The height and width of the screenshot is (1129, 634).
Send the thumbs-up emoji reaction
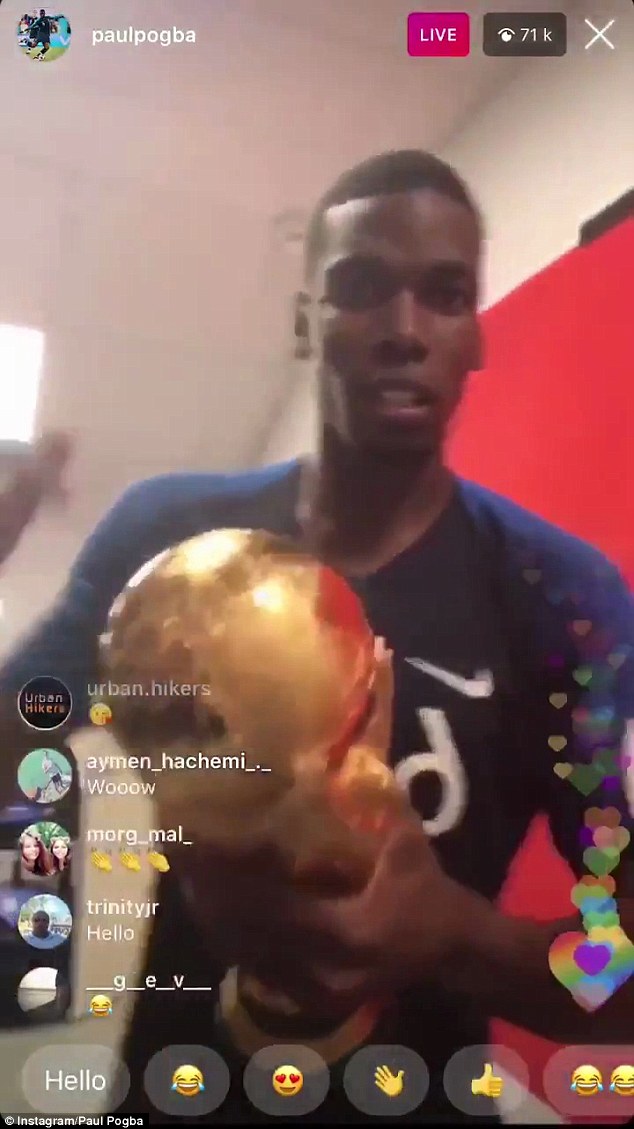pos(486,1080)
